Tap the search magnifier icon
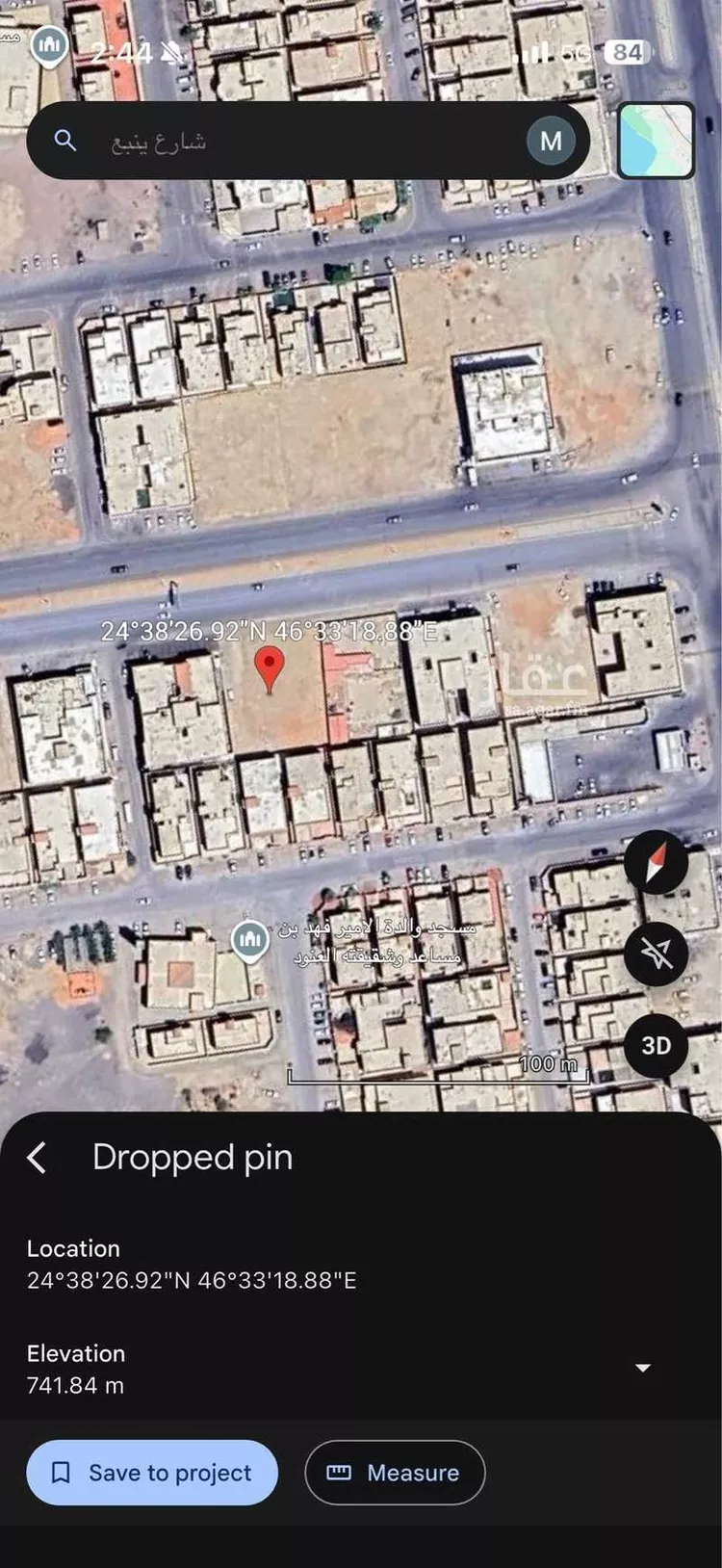 tap(64, 141)
